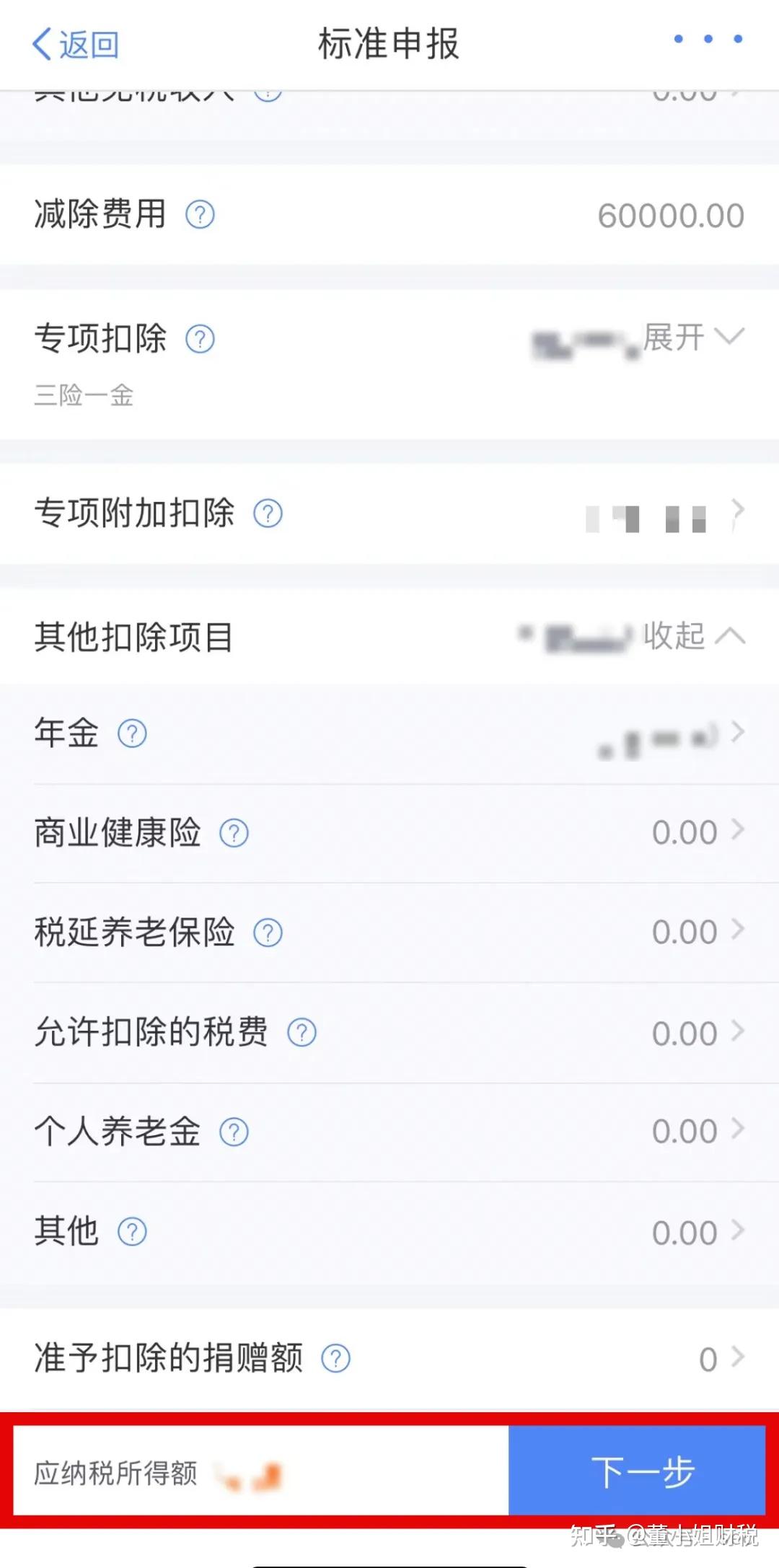Image resolution: width=779 pixels, height=1568 pixels.
Task: Expand the 专项扣除 section with 展开
Action: pyautogui.click(x=693, y=337)
